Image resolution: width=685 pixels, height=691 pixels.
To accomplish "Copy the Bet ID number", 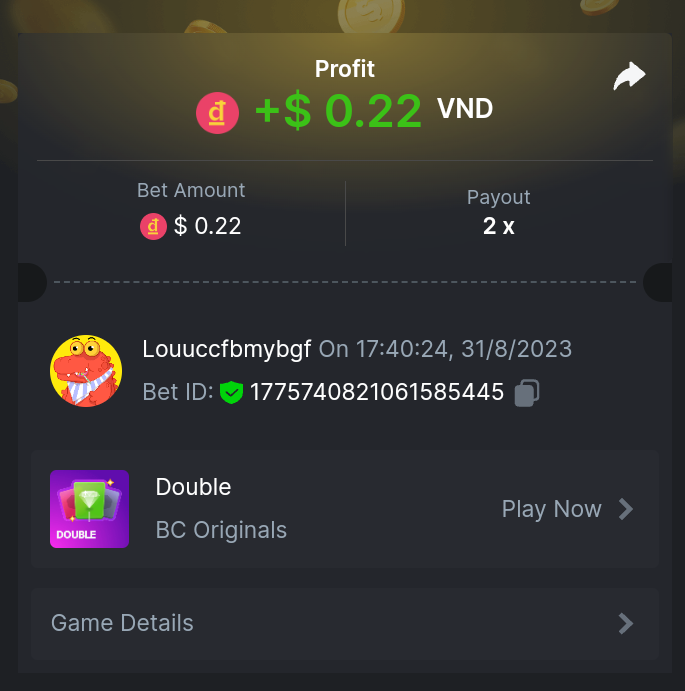I will (527, 393).
